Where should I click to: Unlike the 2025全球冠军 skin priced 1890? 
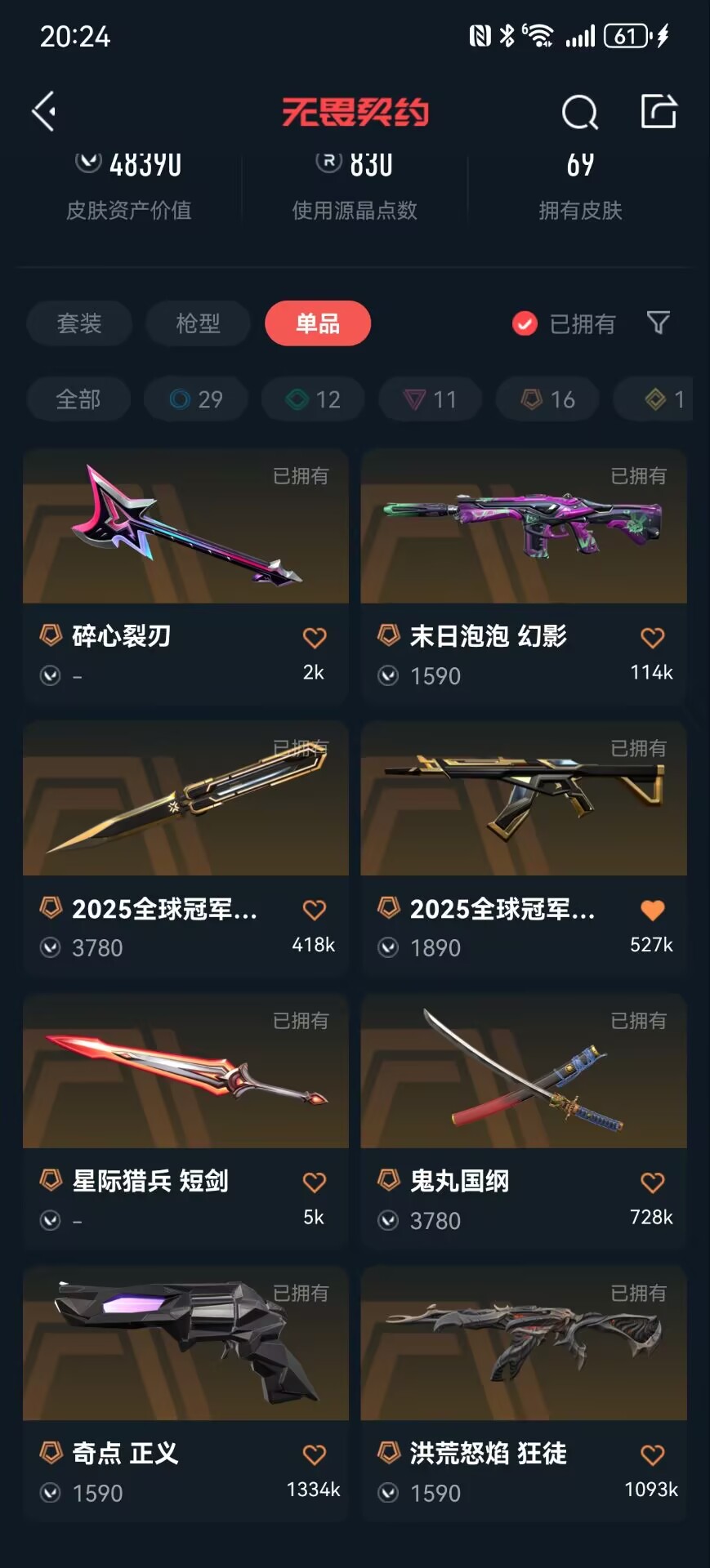(652, 910)
